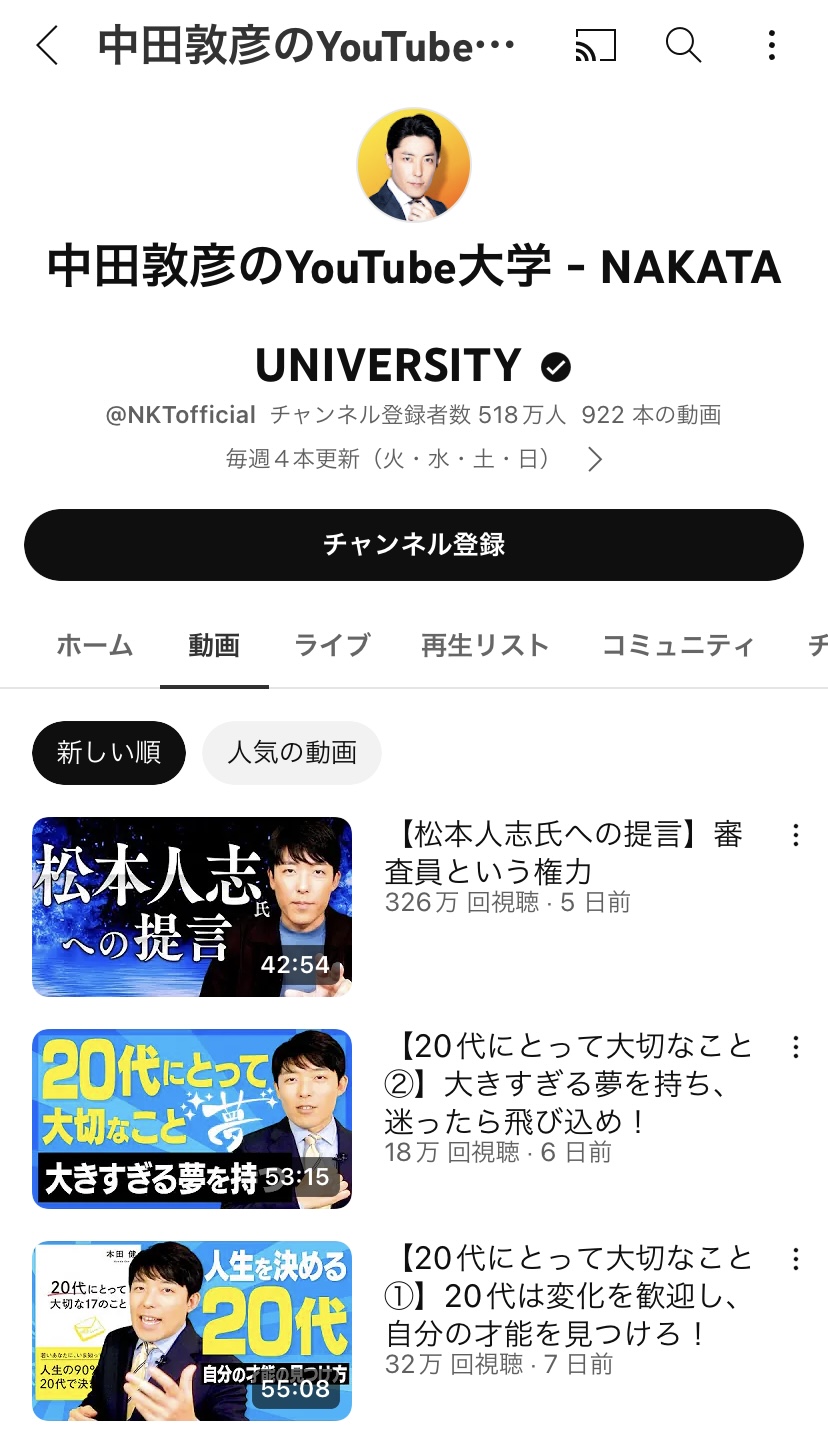Search within the channel
Image resolution: width=828 pixels, height=1432 pixels.
click(684, 45)
